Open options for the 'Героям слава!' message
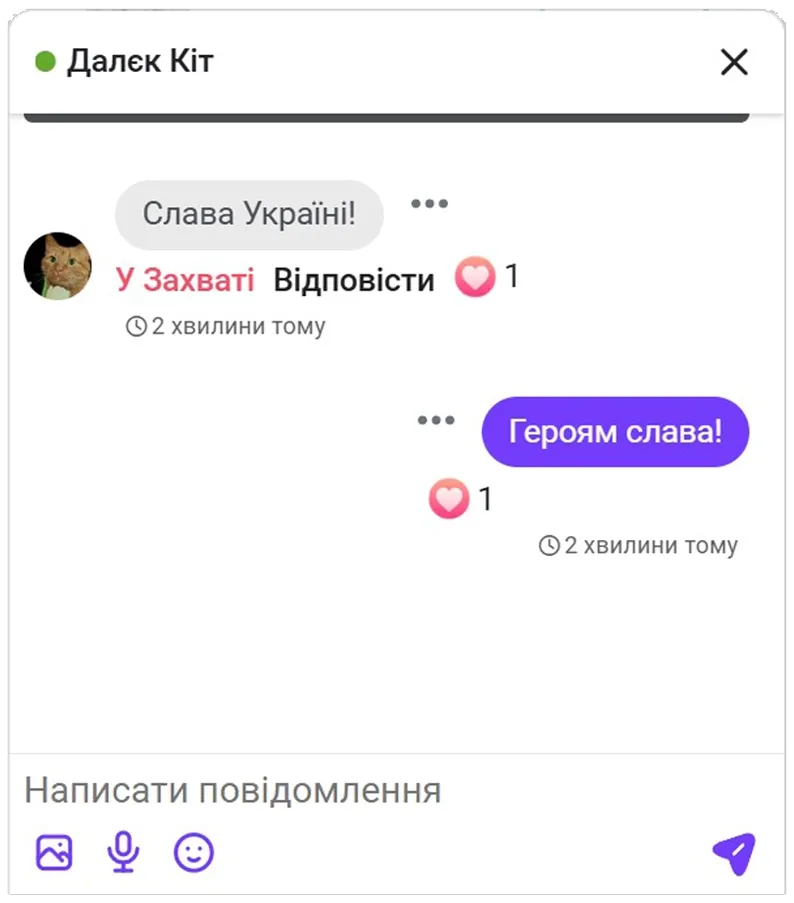Screen dimensions: 794x903 click(x=436, y=421)
